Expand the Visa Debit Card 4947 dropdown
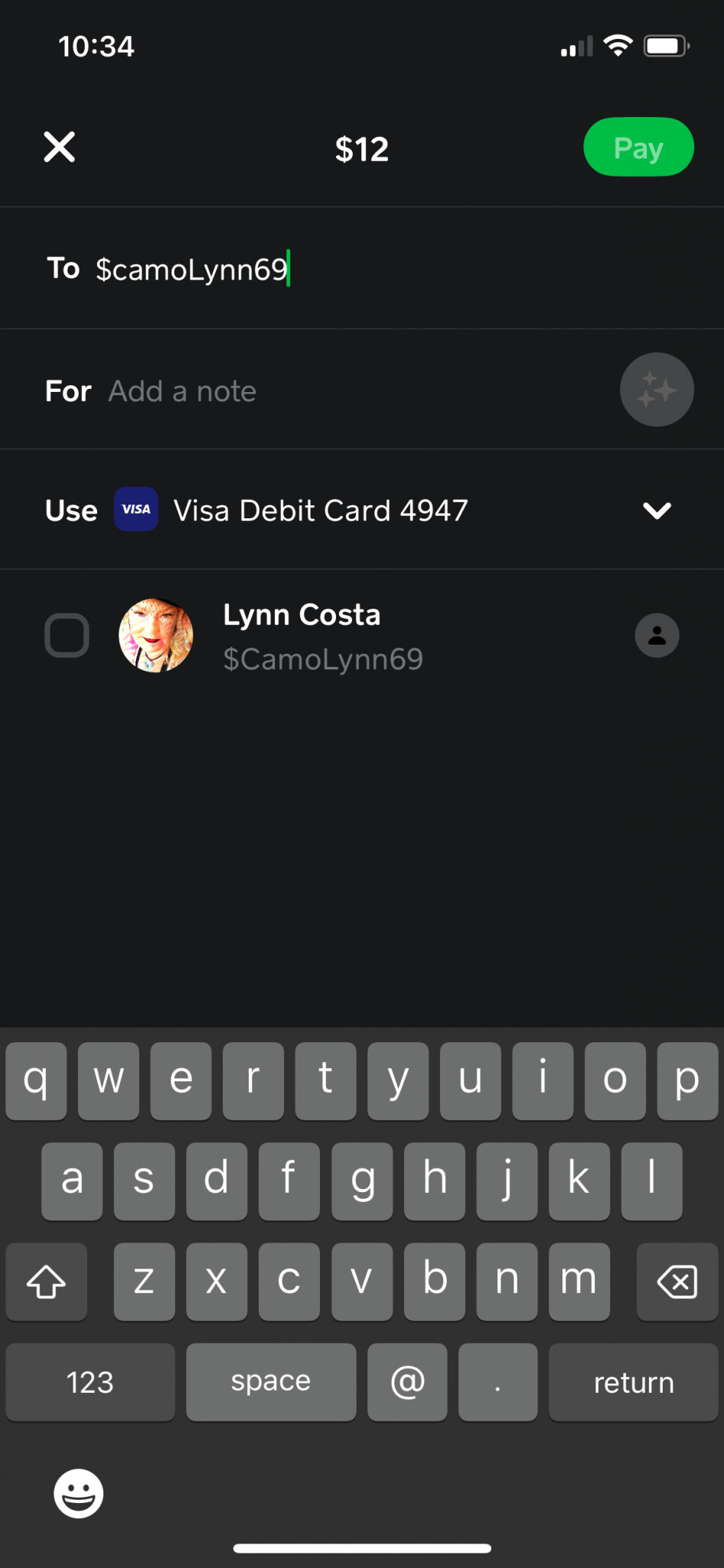Image resolution: width=724 pixels, height=1568 pixels. point(657,511)
